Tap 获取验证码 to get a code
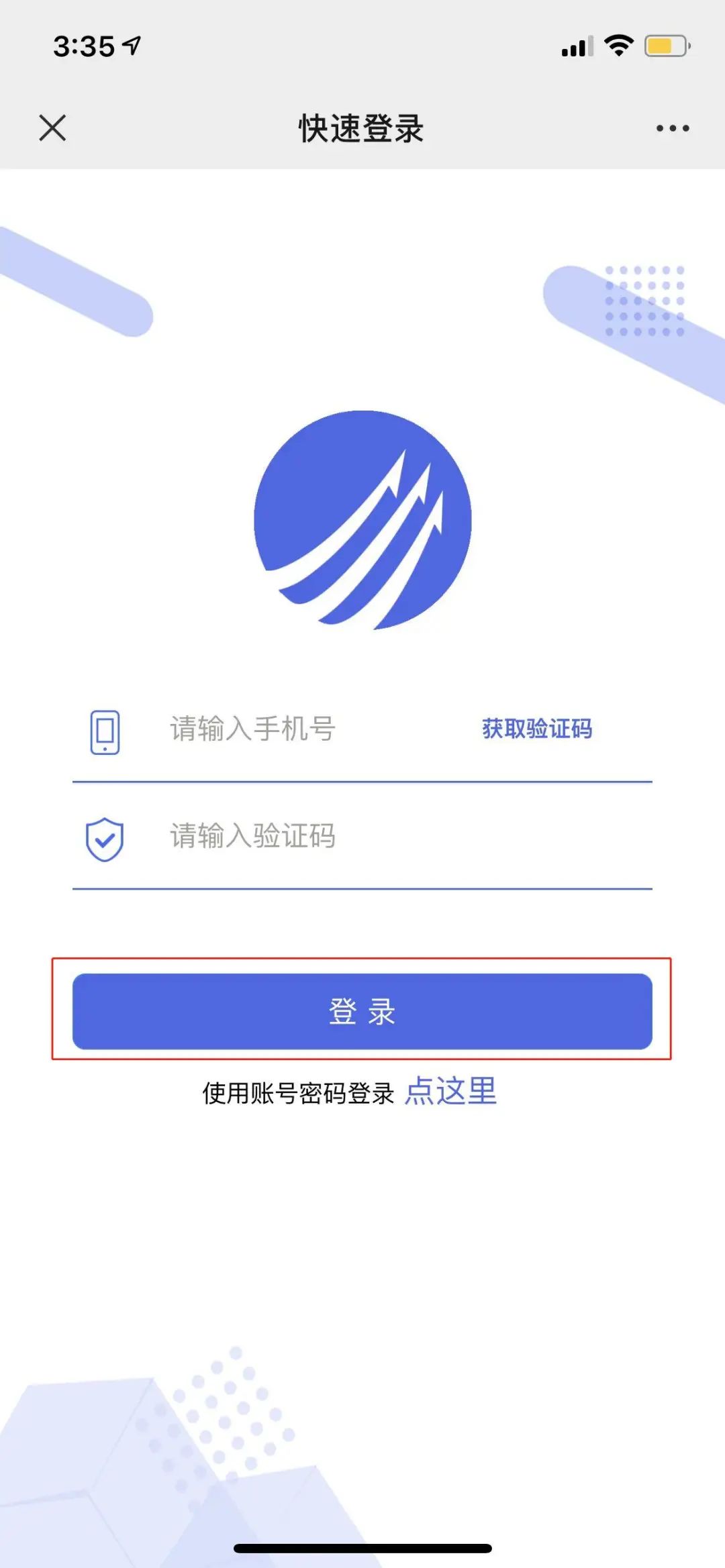 pos(537,729)
